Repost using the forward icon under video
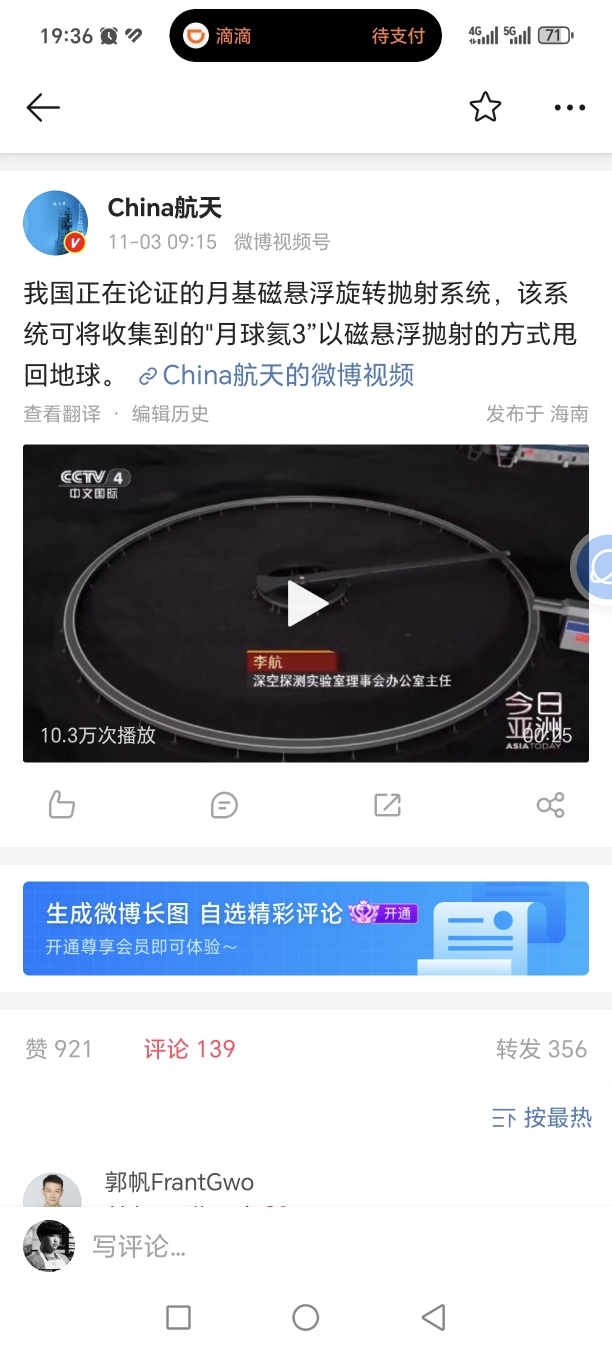612x1350 pixels. point(387,804)
